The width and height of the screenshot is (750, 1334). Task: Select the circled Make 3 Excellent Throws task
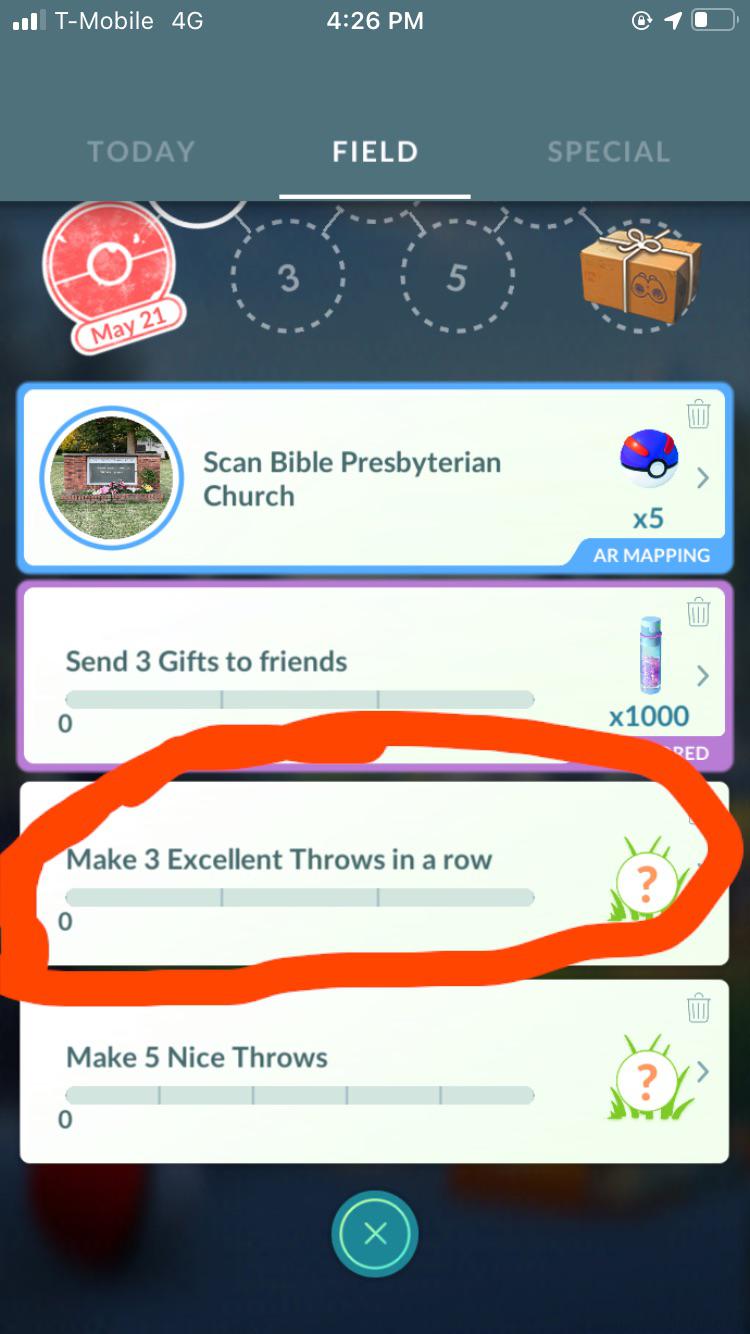click(300, 860)
